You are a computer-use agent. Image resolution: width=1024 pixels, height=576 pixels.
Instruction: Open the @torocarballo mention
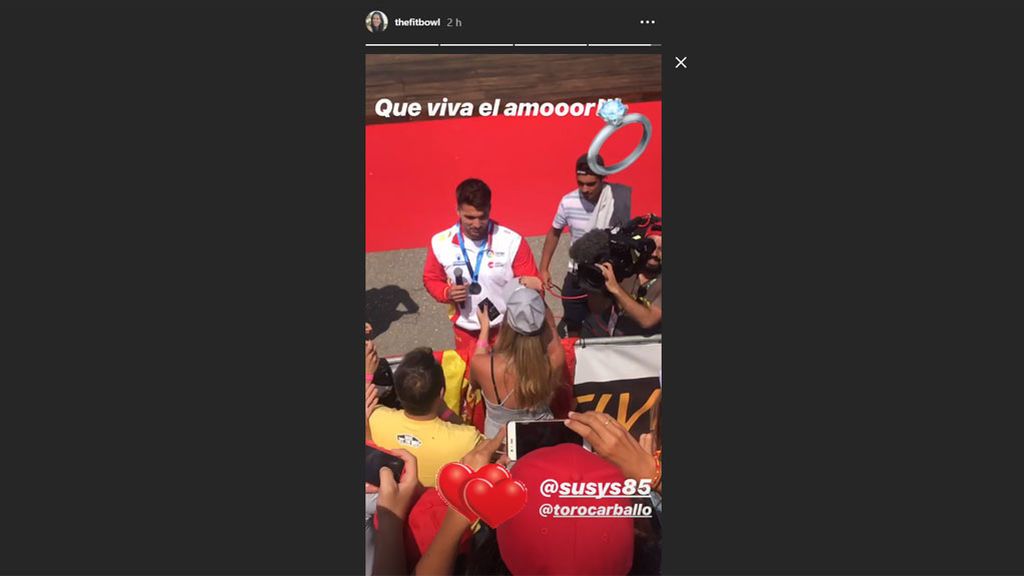(x=595, y=510)
